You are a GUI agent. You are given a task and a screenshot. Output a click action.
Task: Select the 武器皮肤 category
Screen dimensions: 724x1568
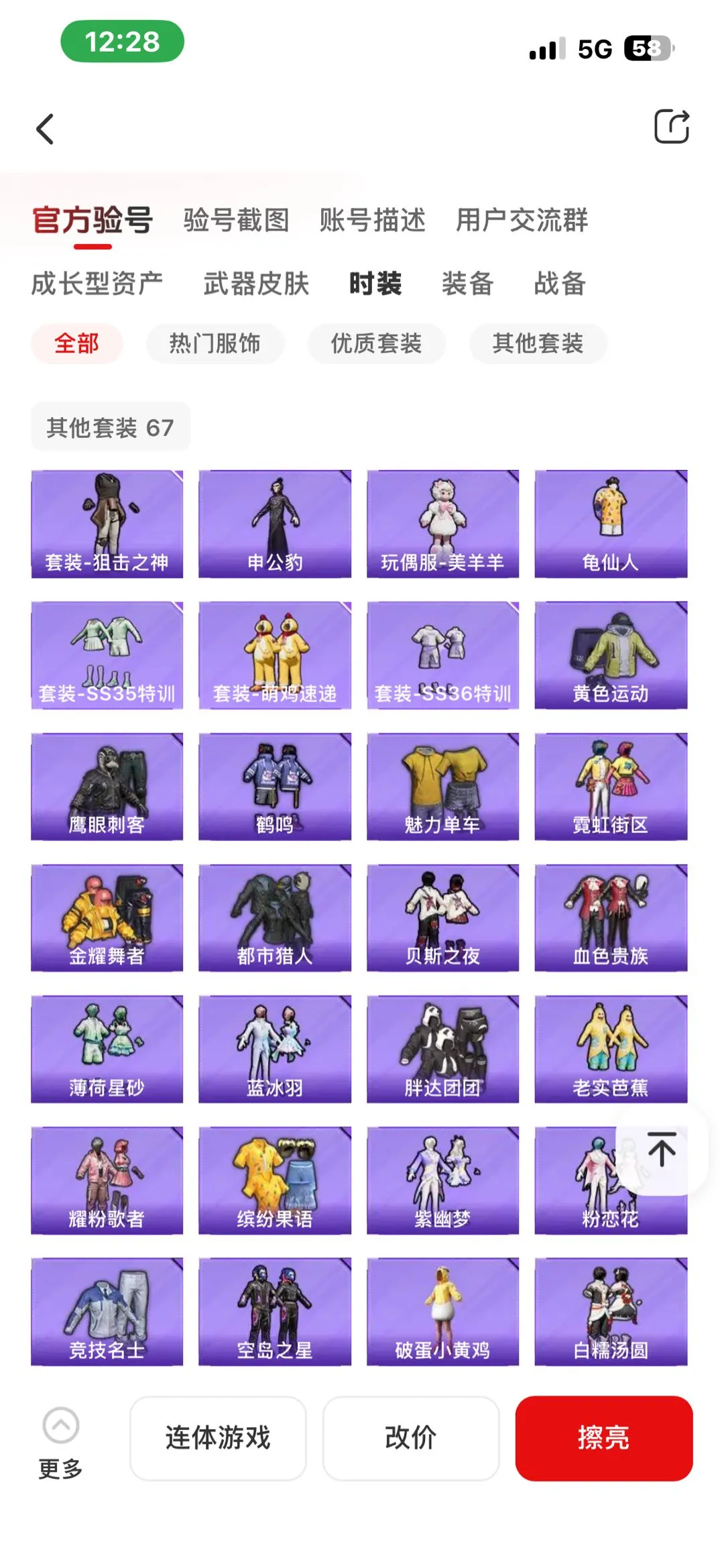256,284
